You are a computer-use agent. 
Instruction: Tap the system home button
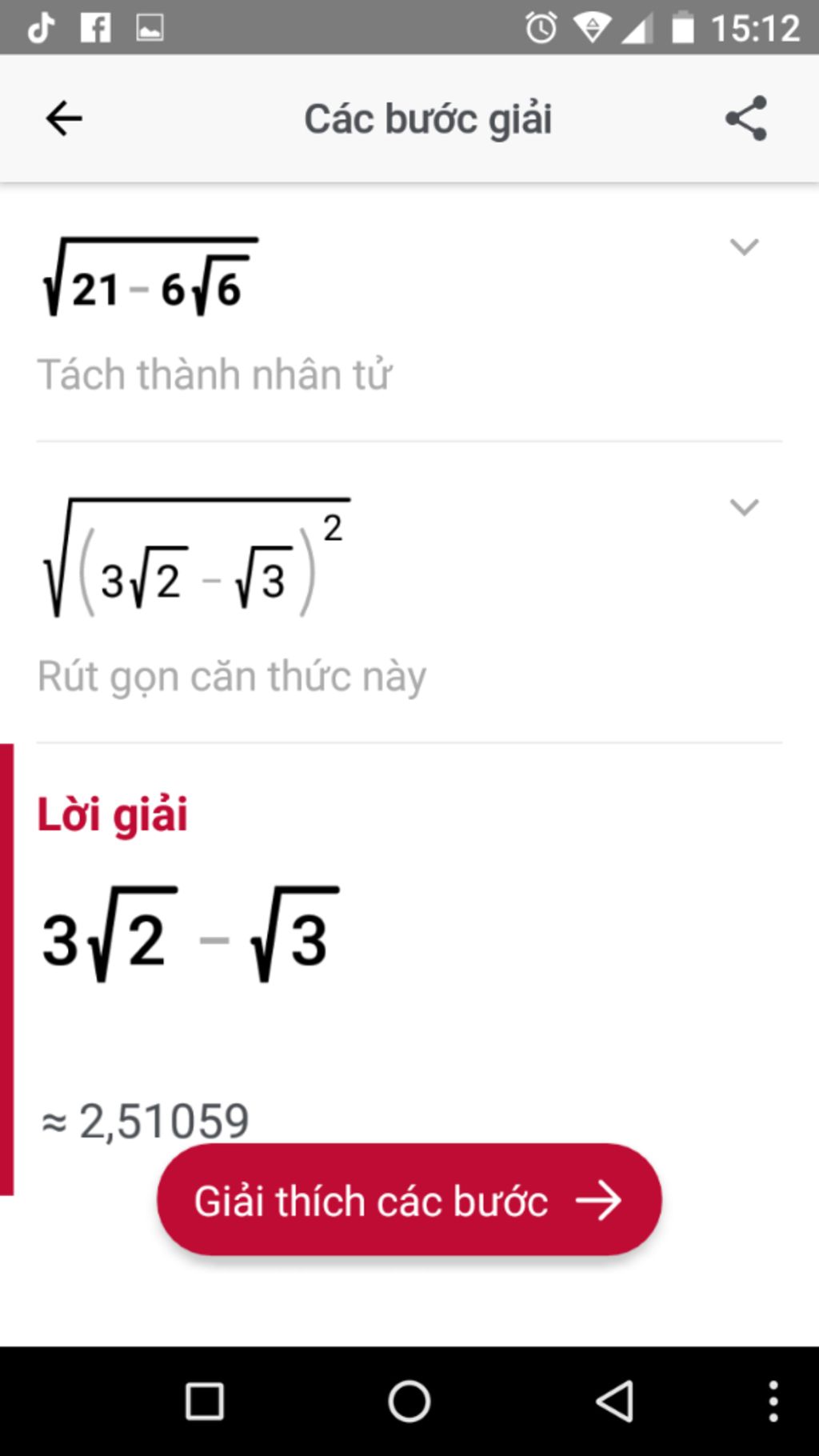[409, 1402]
